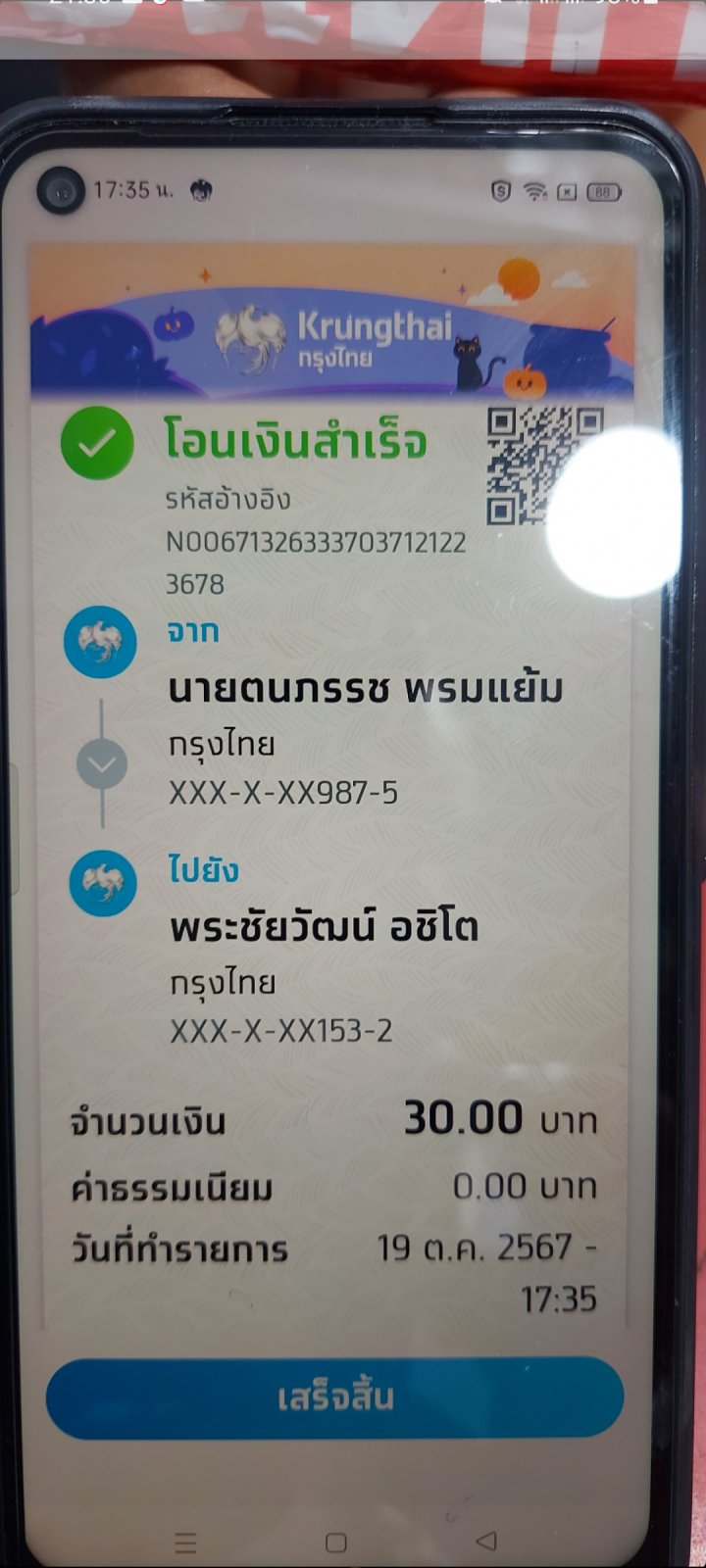Tap the system home square button
This screenshot has width=706, height=1568.
[335, 1543]
